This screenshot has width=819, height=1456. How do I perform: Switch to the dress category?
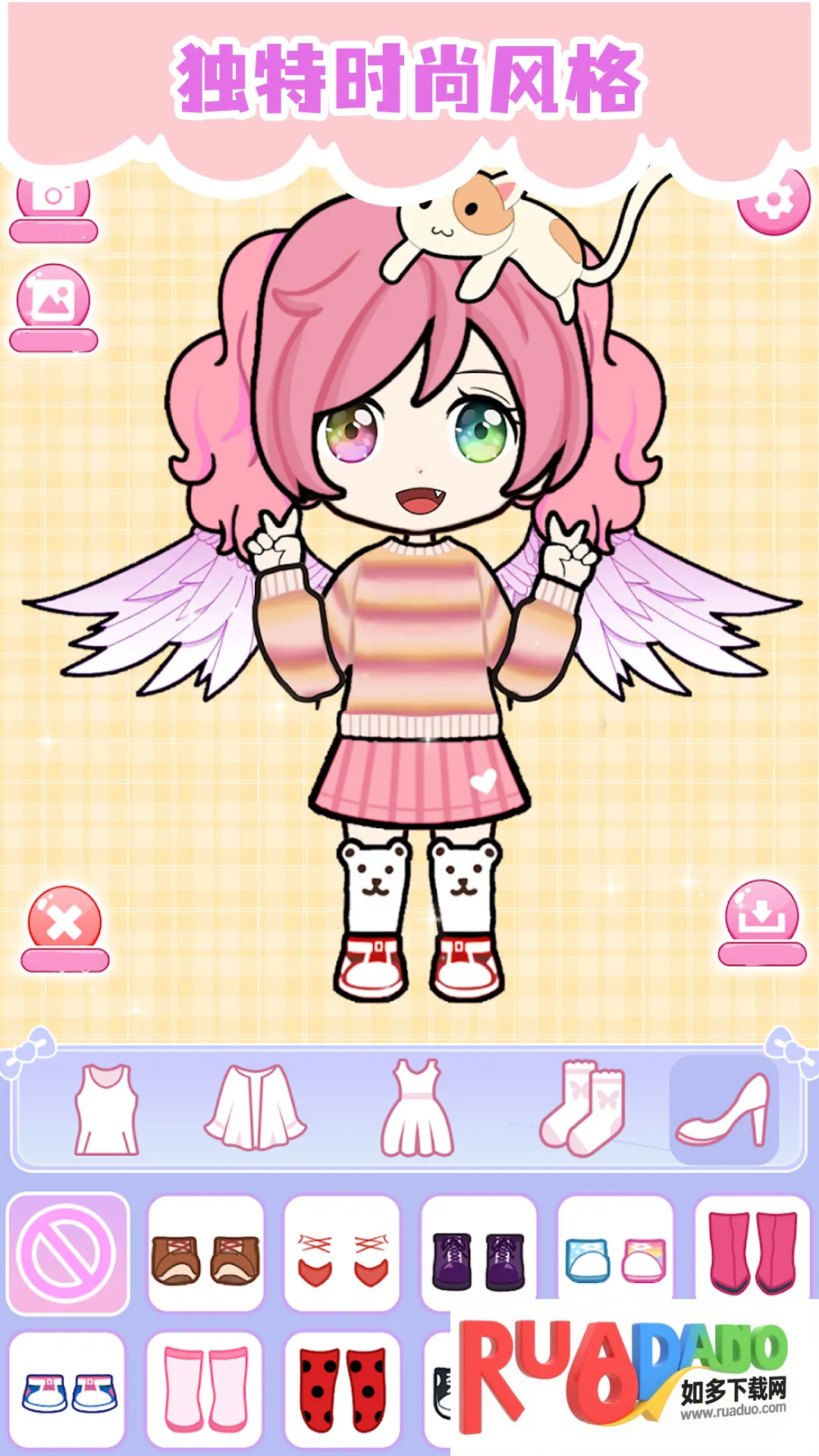point(416,1109)
